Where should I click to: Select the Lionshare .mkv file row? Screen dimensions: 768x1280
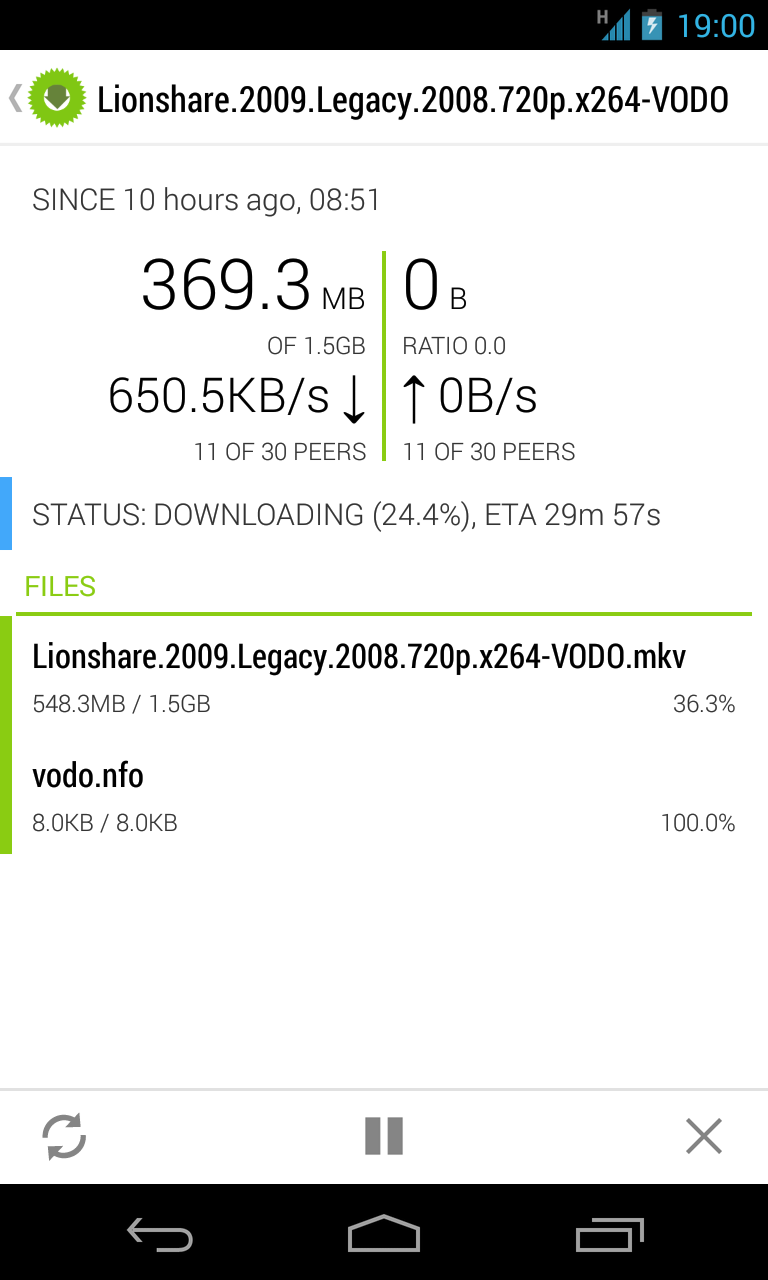tap(384, 676)
